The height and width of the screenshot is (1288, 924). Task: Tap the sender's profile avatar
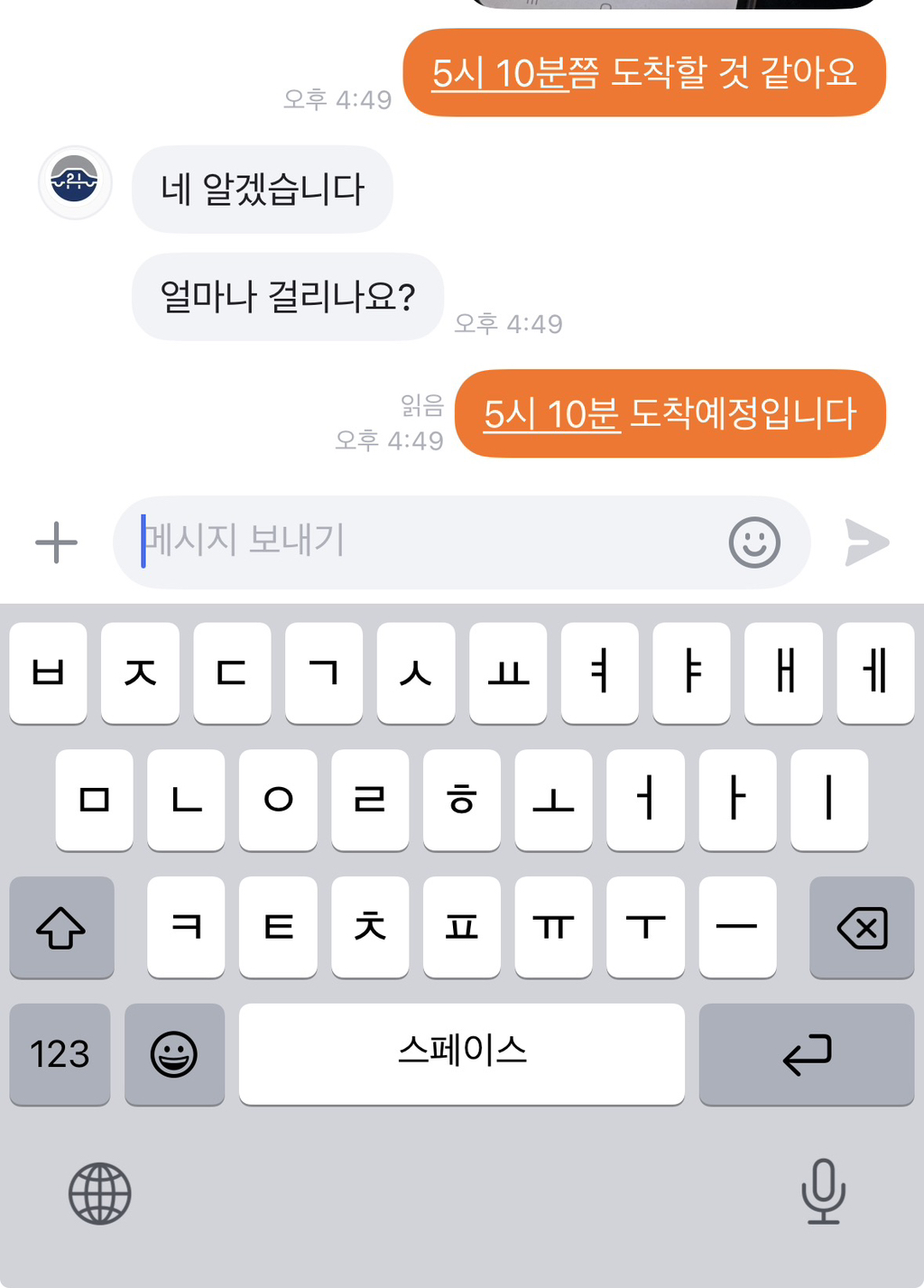pyautogui.click(x=75, y=182)
